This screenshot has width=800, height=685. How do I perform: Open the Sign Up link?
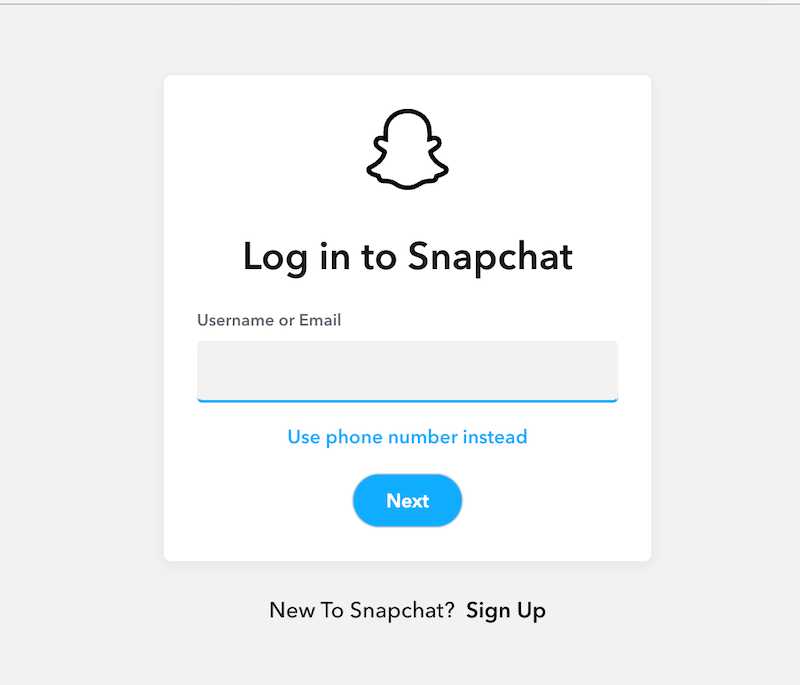[506, 610]
